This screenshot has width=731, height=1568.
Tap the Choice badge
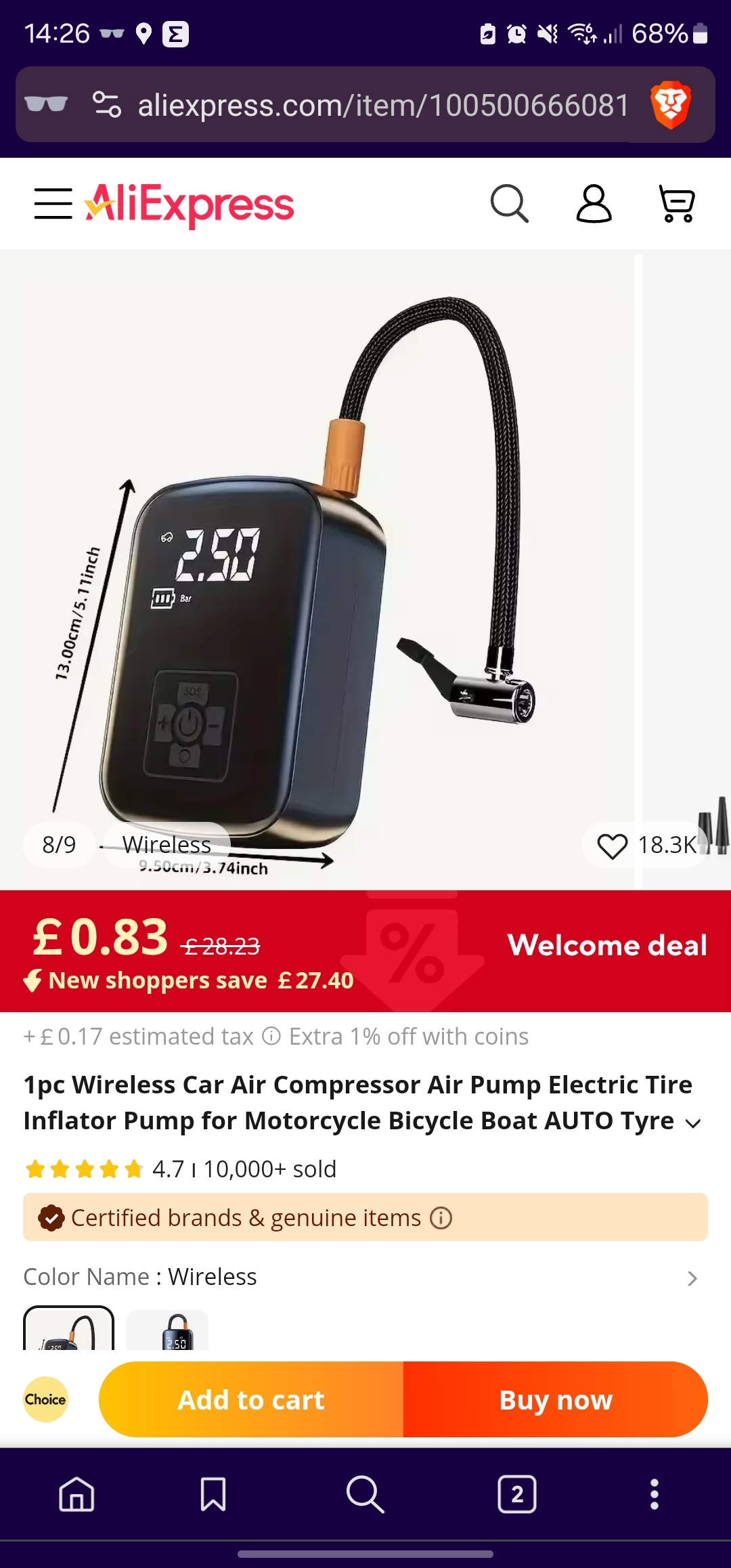click(45, 1399)
